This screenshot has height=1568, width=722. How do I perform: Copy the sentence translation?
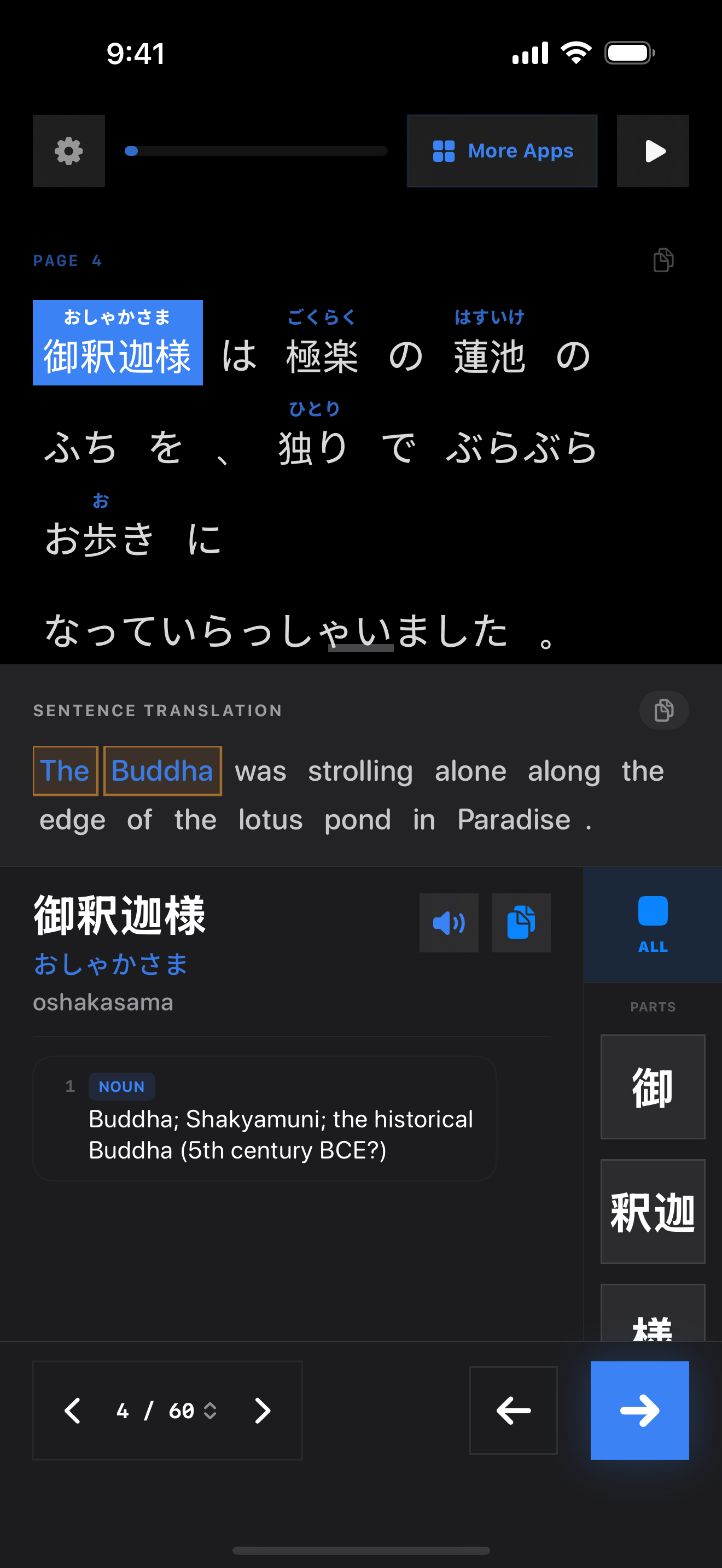pyautogui.click(x=663, y=710)
